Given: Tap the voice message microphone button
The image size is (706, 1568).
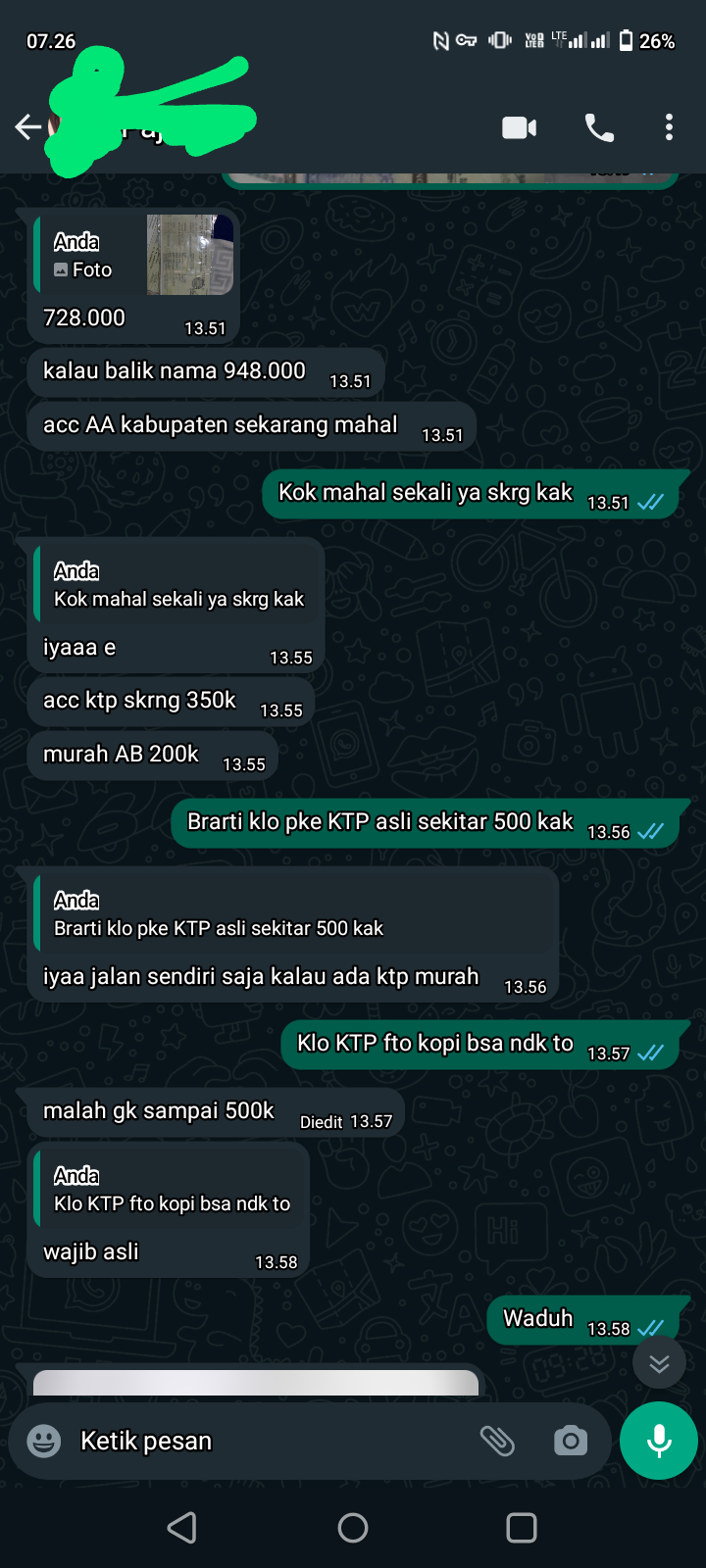Looking at the screenshot, I should point(659,1440).
